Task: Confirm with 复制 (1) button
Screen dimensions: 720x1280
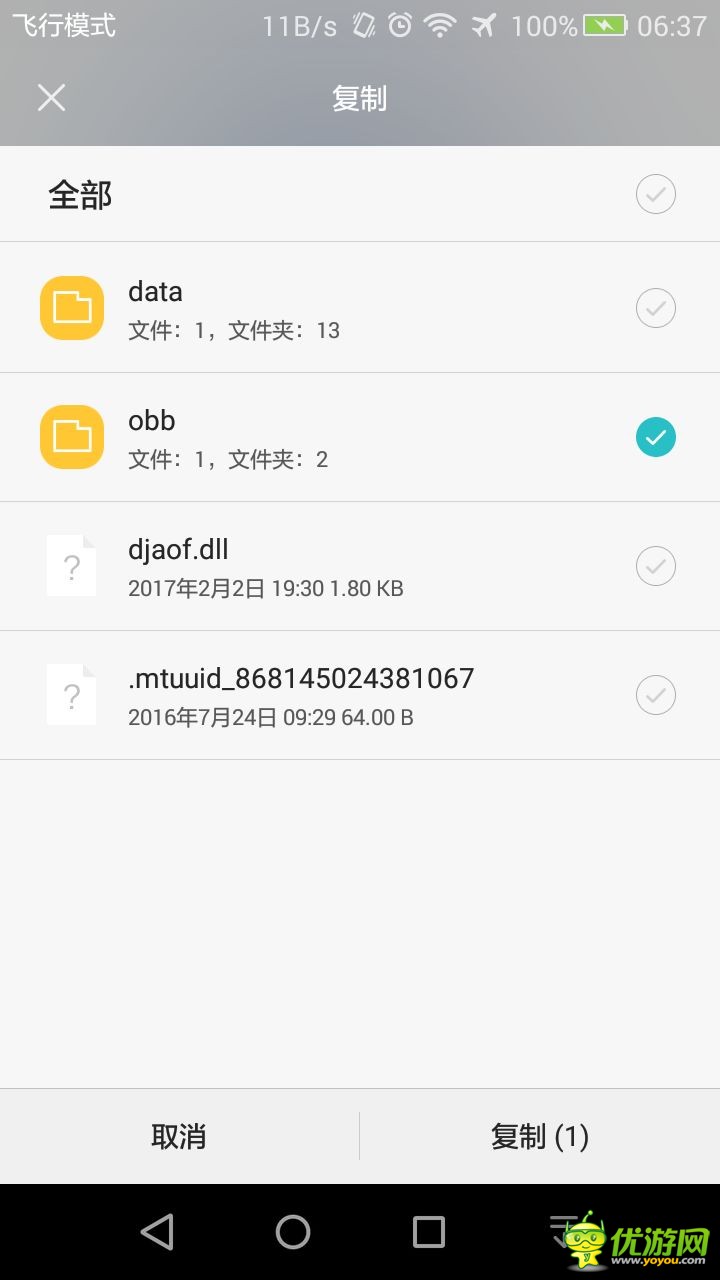Action: (540, 1136)
